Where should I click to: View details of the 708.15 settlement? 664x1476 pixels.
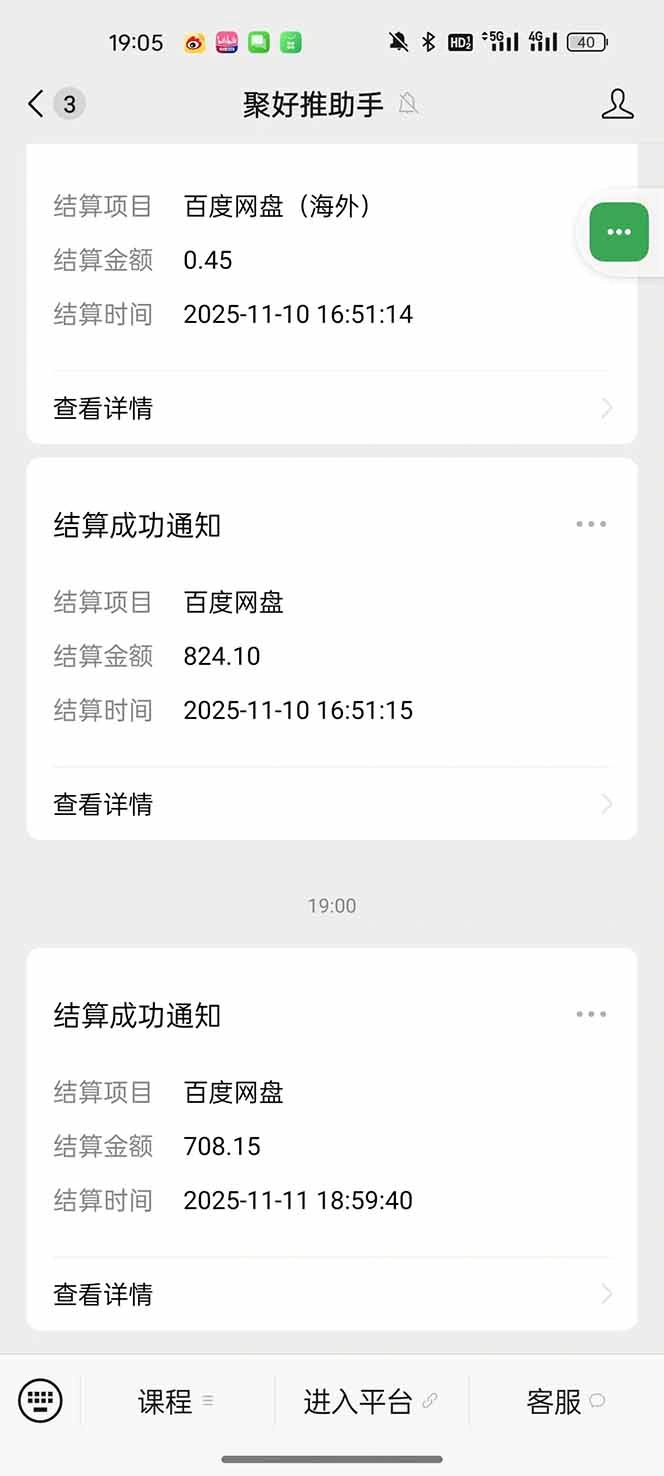331,1294
